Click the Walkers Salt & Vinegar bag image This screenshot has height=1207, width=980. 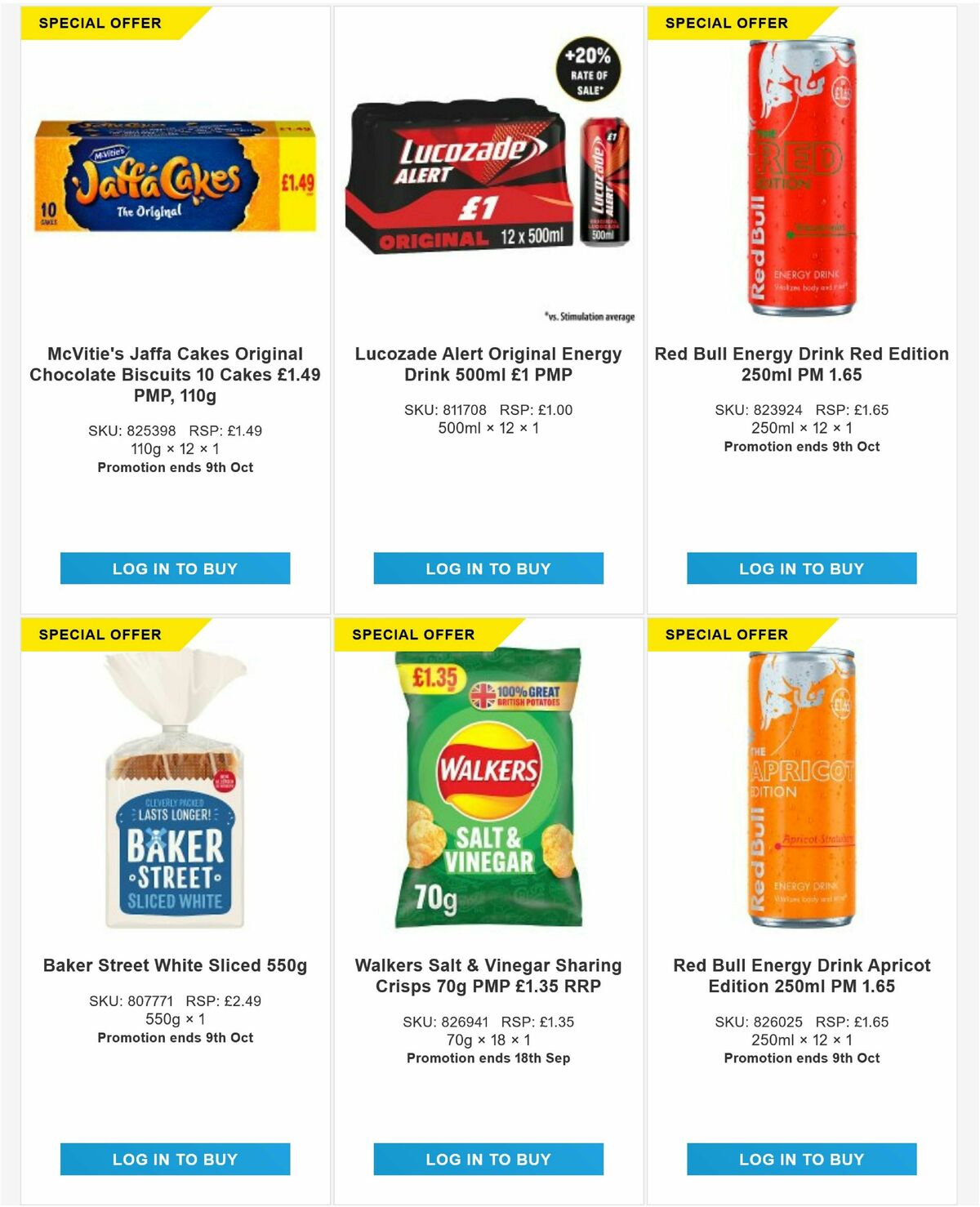pyautogui.click(x=486, y=788)
